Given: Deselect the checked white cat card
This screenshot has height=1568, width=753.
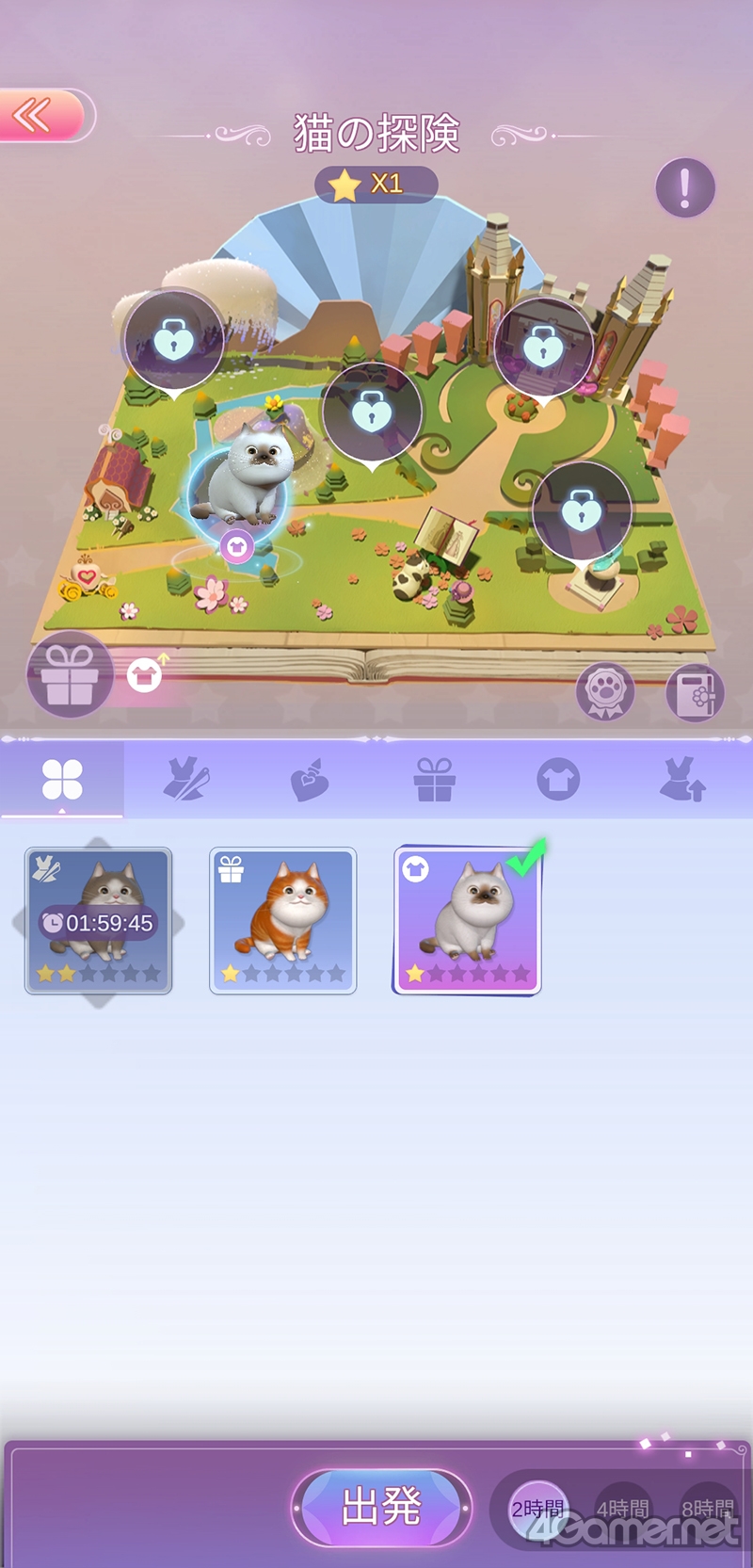Looking at the screenshot, I should 467,921.
